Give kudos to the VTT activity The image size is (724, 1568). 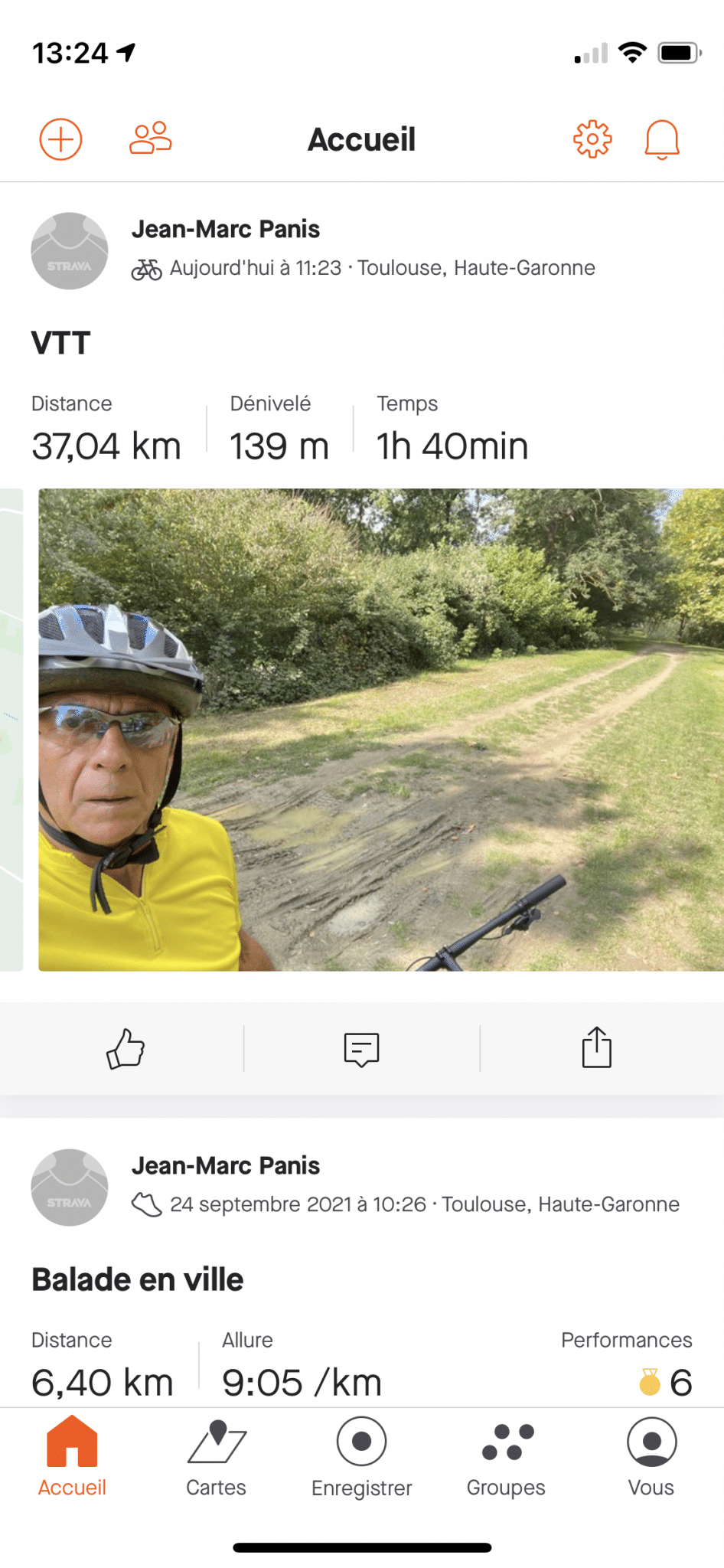pos(126,1048)
